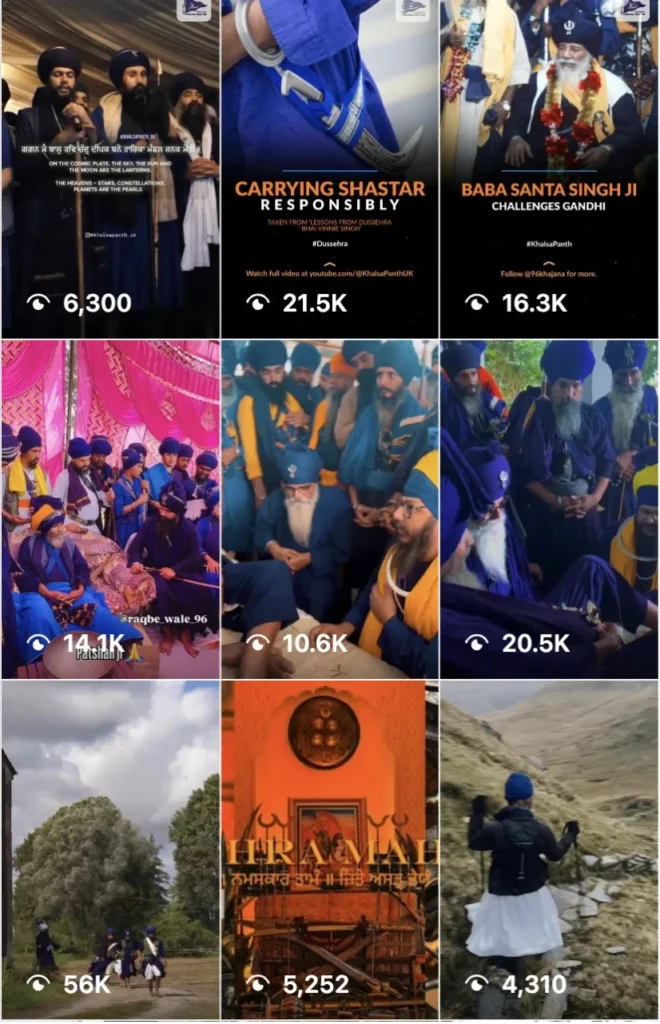
Task: Open the video with 6,300 views
Action: coord(110,168)
